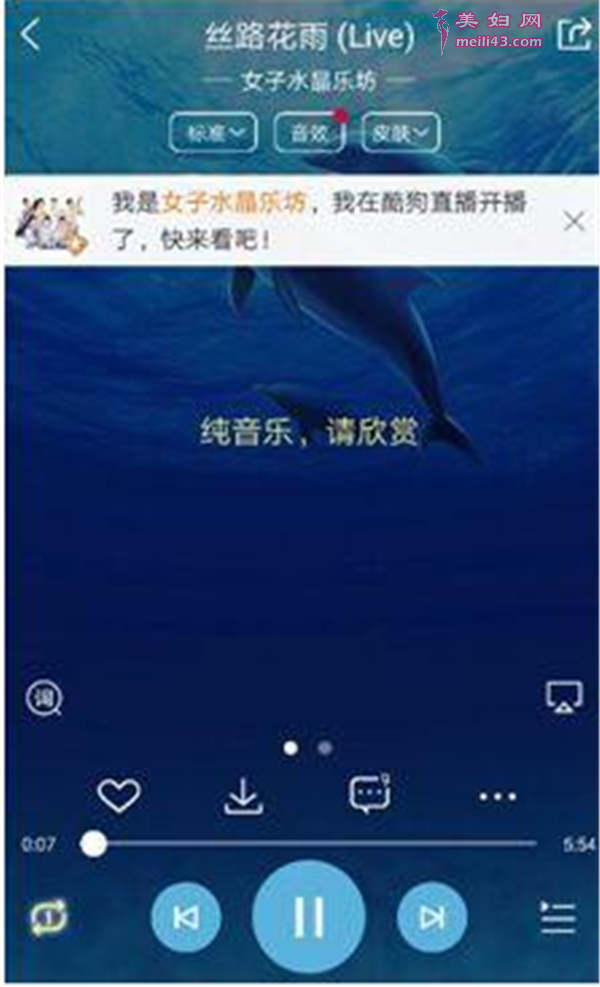The image size is (600, 987).
Task: Dismiss the 女子水晶乐坊 live broadcast banner
Action: pos(574,222)
